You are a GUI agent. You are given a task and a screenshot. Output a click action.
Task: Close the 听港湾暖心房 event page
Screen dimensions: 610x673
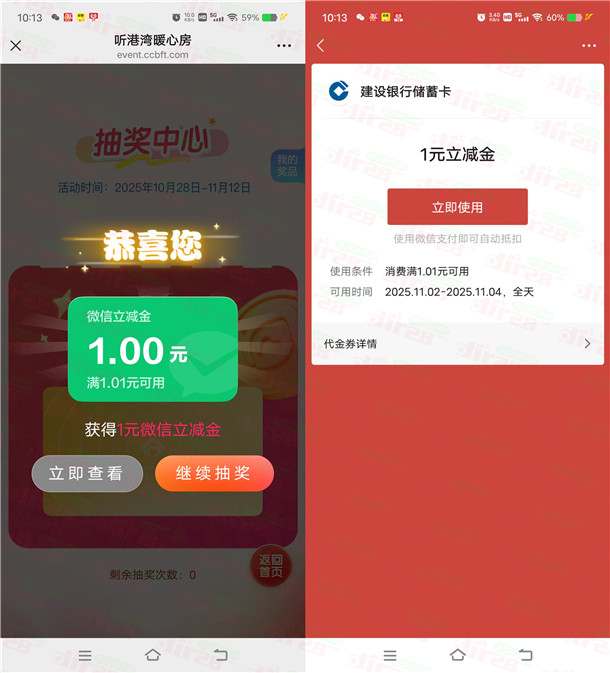[x=16, y=46]
